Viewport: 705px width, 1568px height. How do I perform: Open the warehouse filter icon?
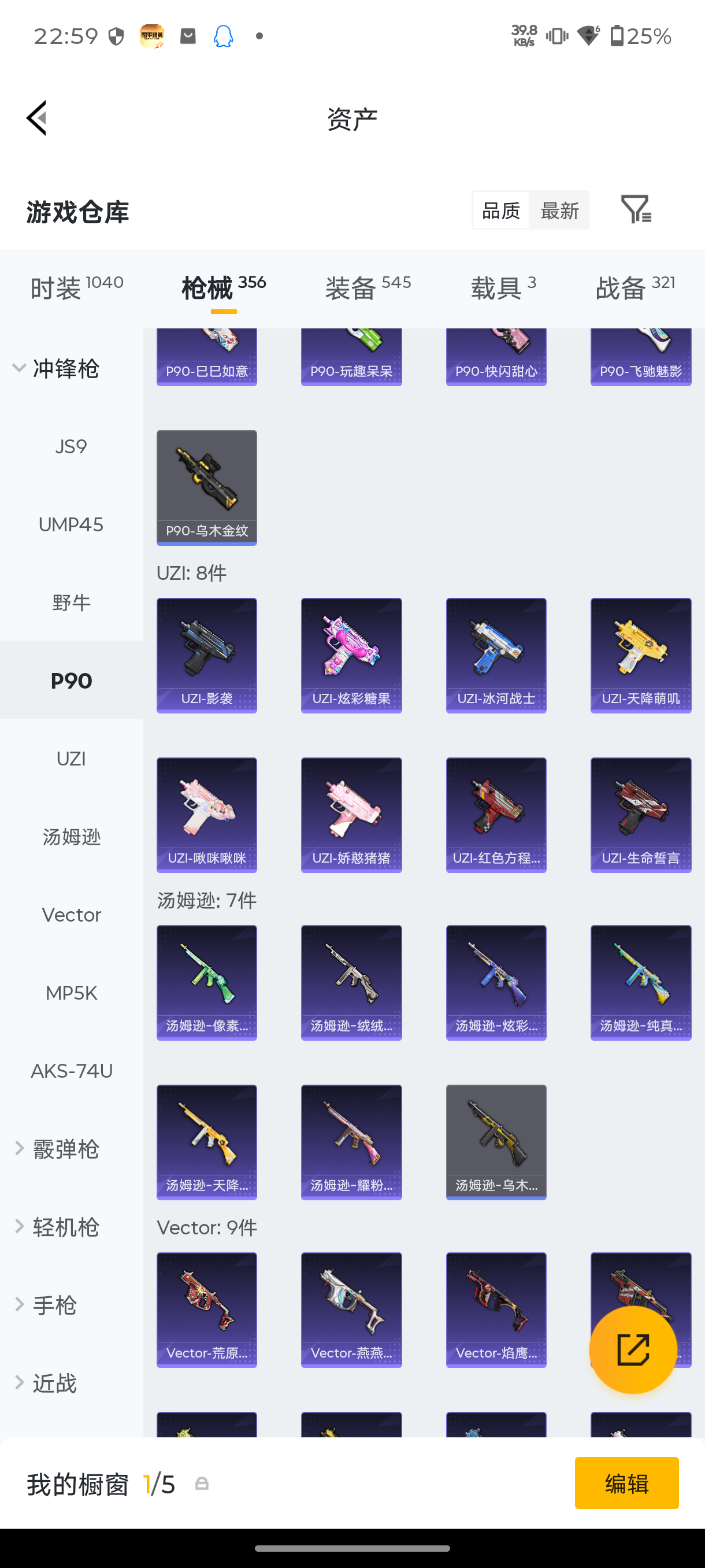[x=636, y=209]
